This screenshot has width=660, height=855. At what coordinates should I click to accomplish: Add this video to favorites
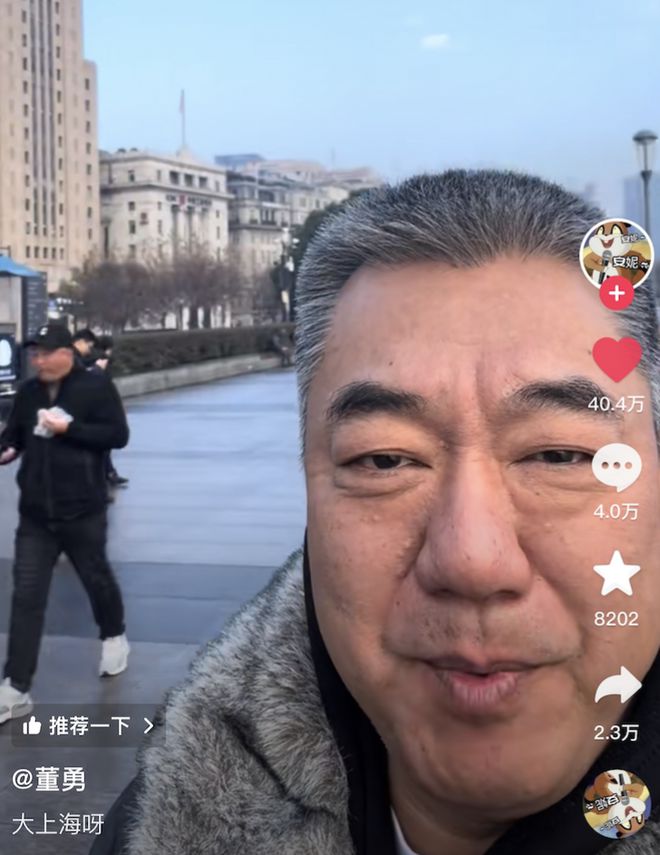click(617, 574)
